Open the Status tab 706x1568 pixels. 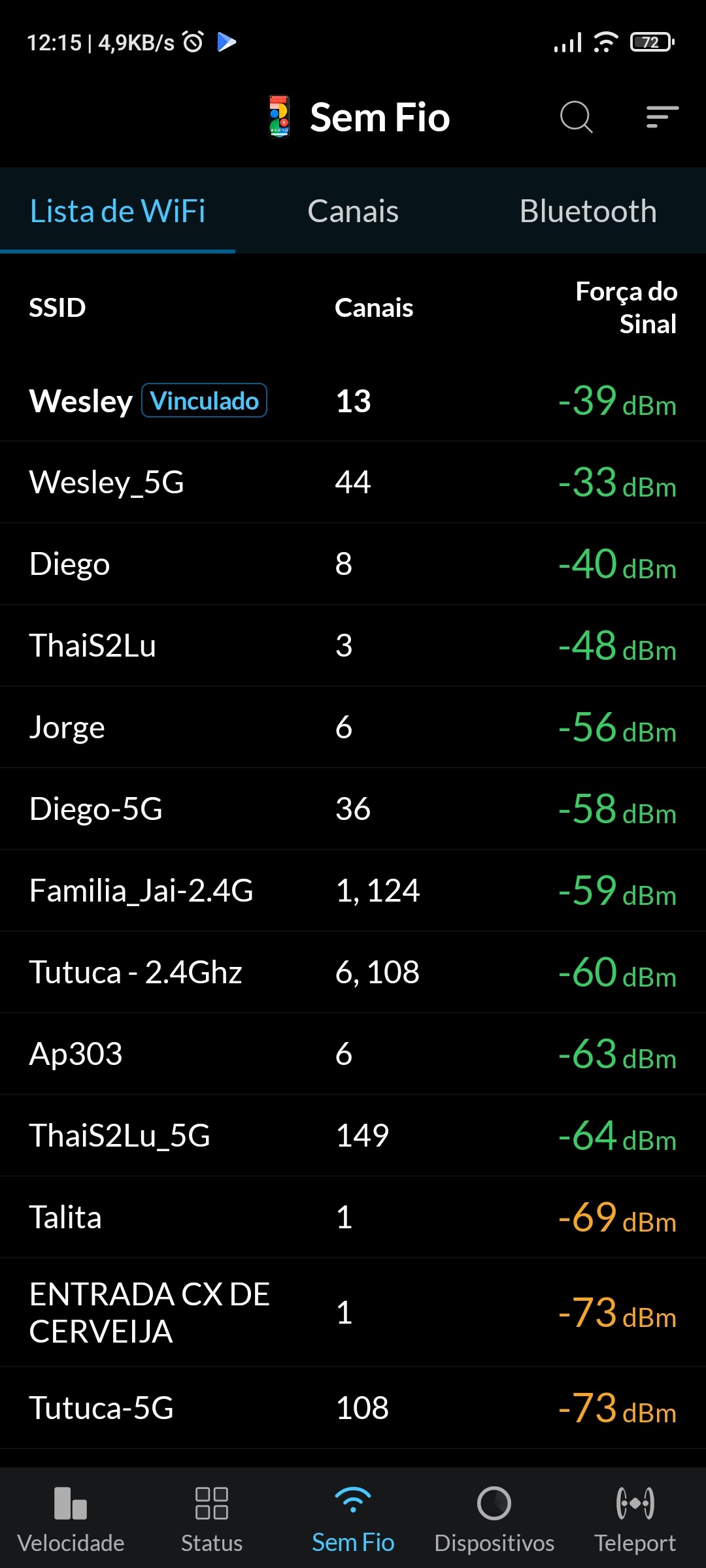click(212, 1519)
